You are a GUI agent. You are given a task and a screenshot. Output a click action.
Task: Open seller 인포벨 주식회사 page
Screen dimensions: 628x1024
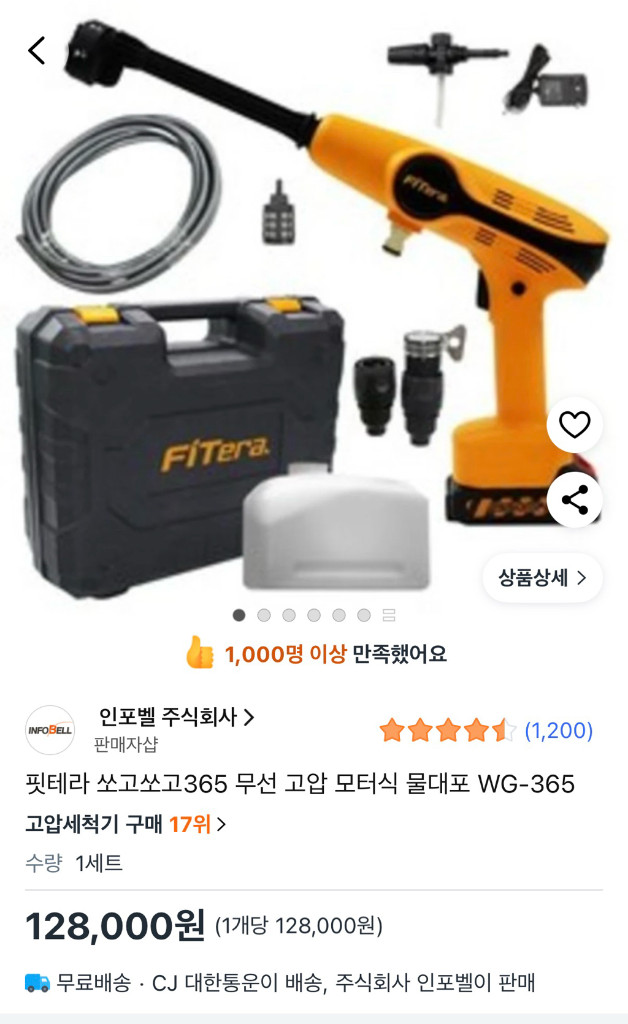(176, 717)
